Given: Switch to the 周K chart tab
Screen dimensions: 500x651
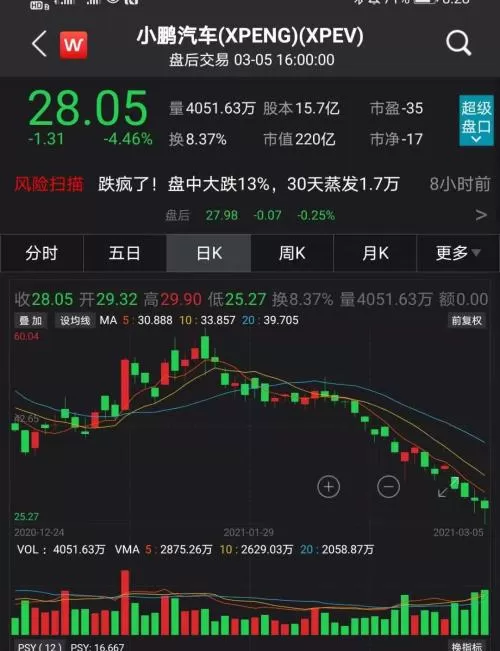Looking at the screenshot, I should pos(292,253).
